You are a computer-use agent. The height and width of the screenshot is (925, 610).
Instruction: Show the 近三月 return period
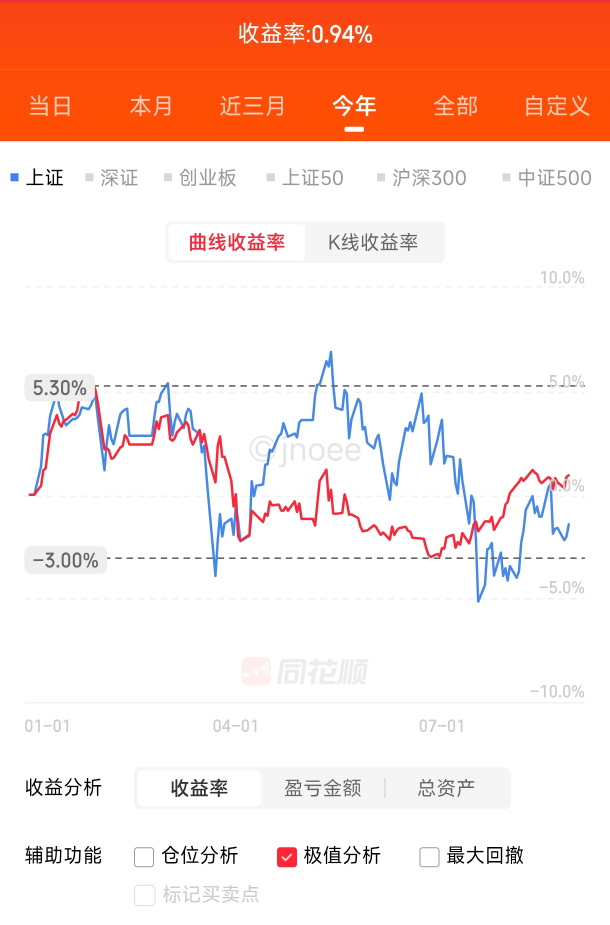point(252,107)
